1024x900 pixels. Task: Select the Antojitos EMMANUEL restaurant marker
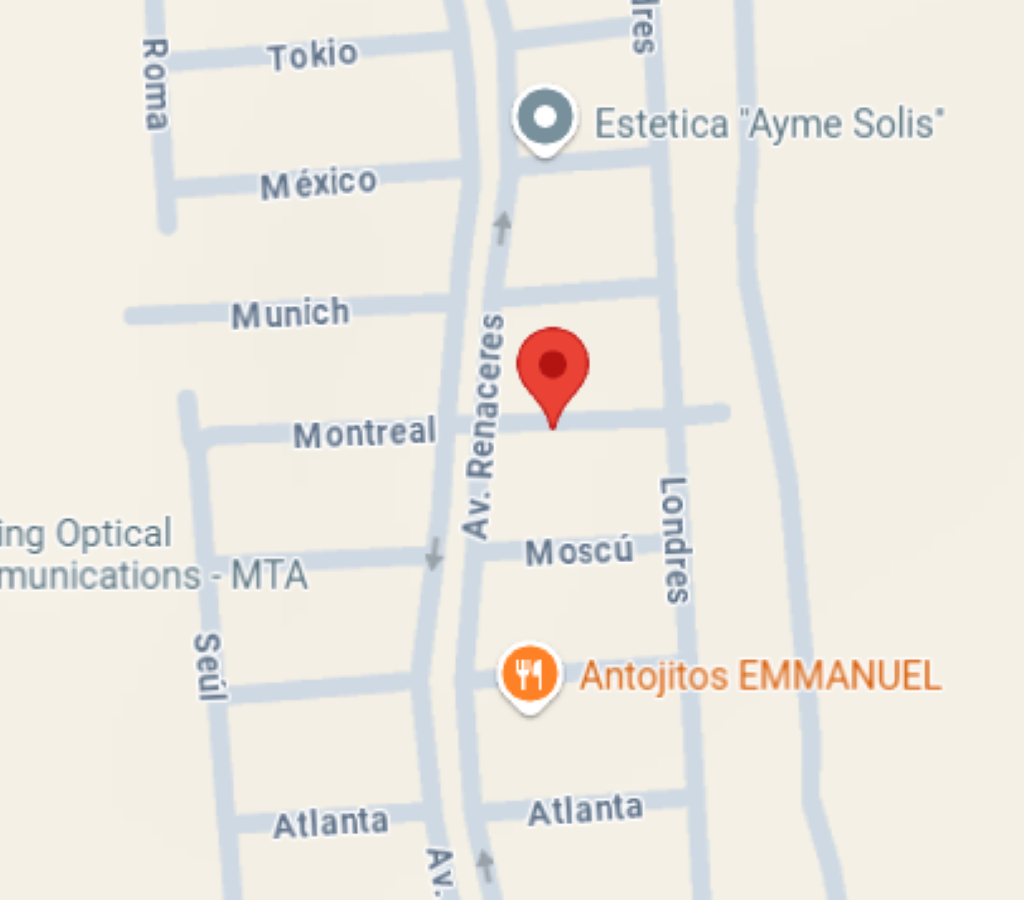point(530,677)
